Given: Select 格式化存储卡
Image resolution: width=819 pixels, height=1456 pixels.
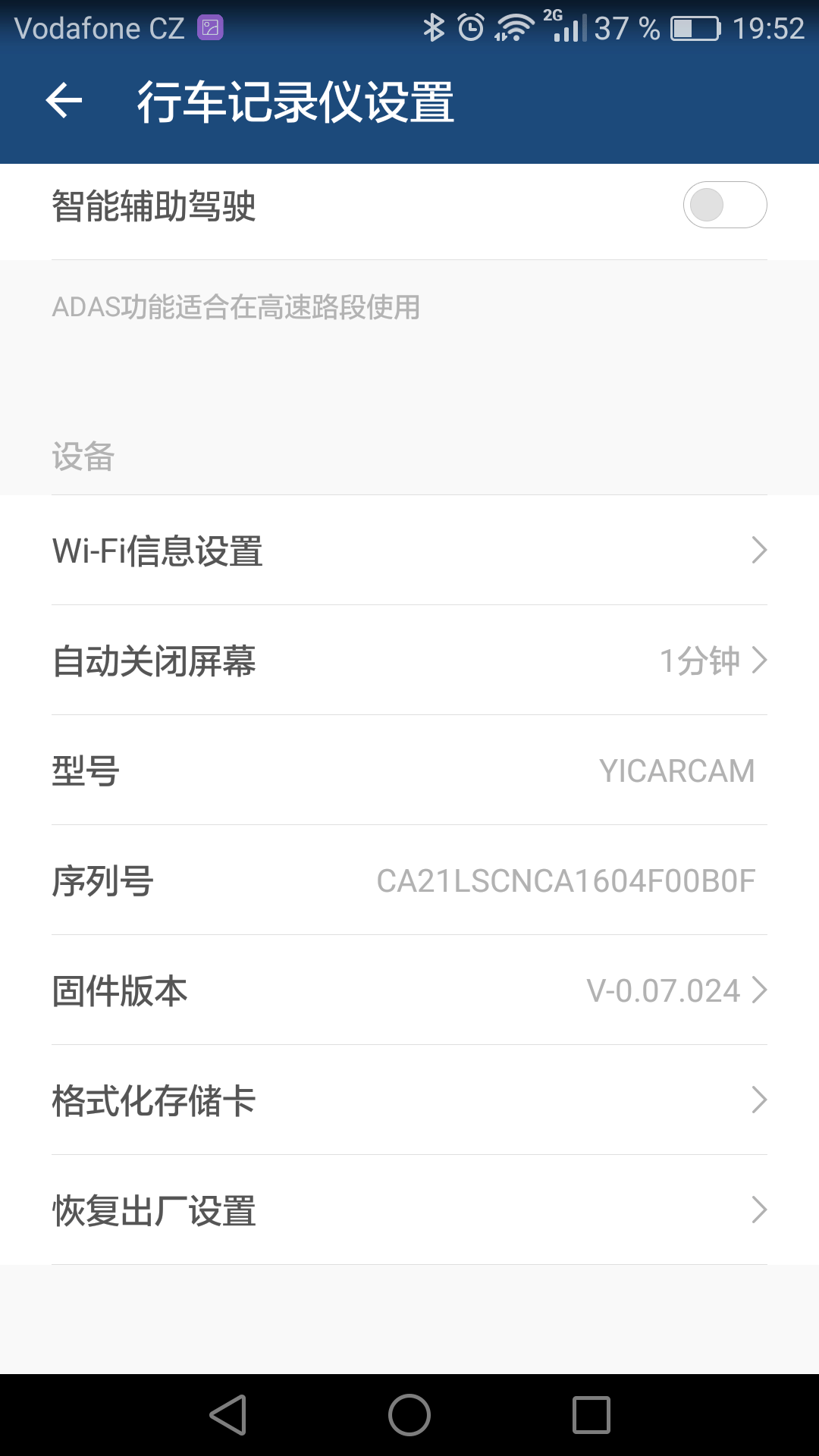Looking at the screenshot, I should click(x=409, y=1100).
